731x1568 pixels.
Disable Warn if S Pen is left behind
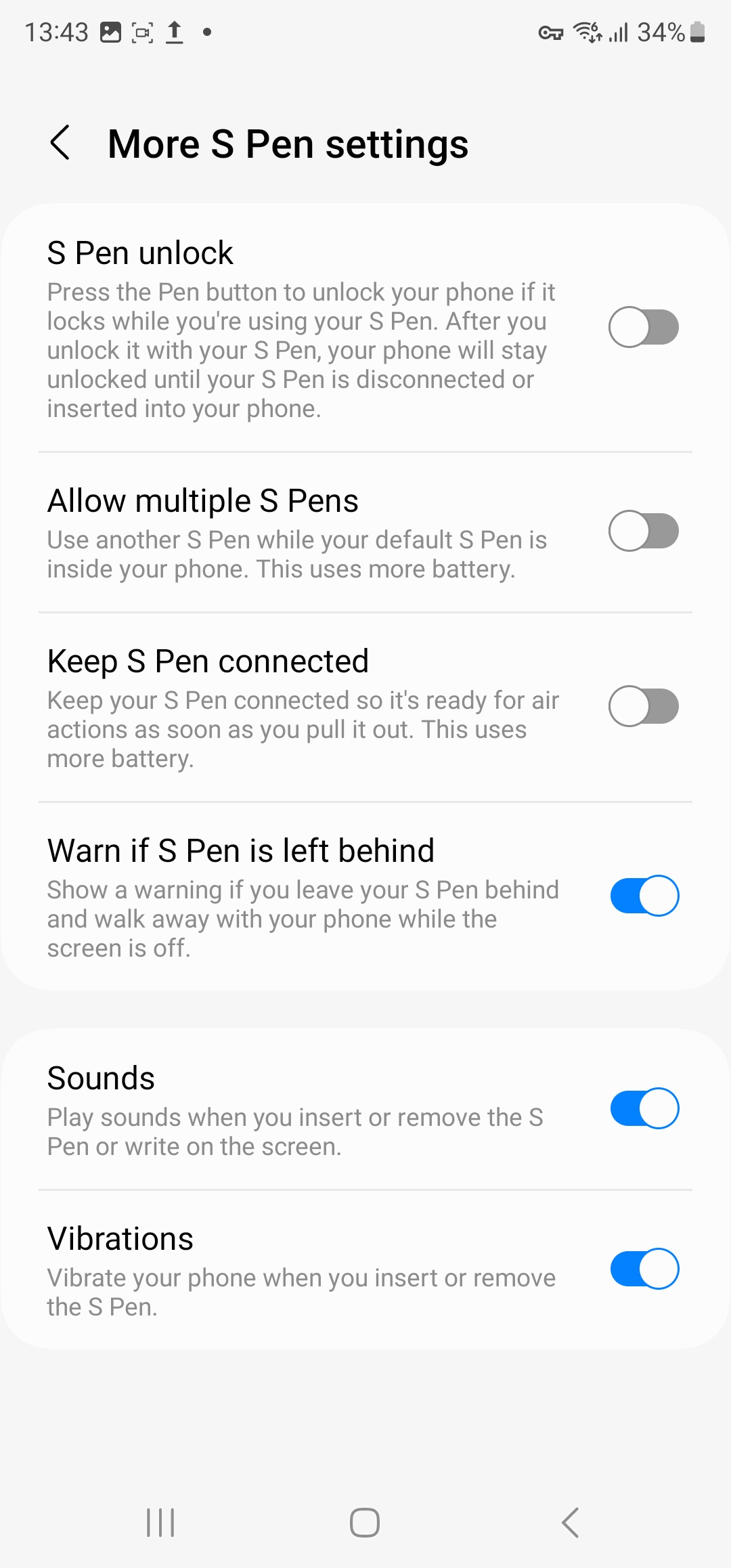click(643, 896)
